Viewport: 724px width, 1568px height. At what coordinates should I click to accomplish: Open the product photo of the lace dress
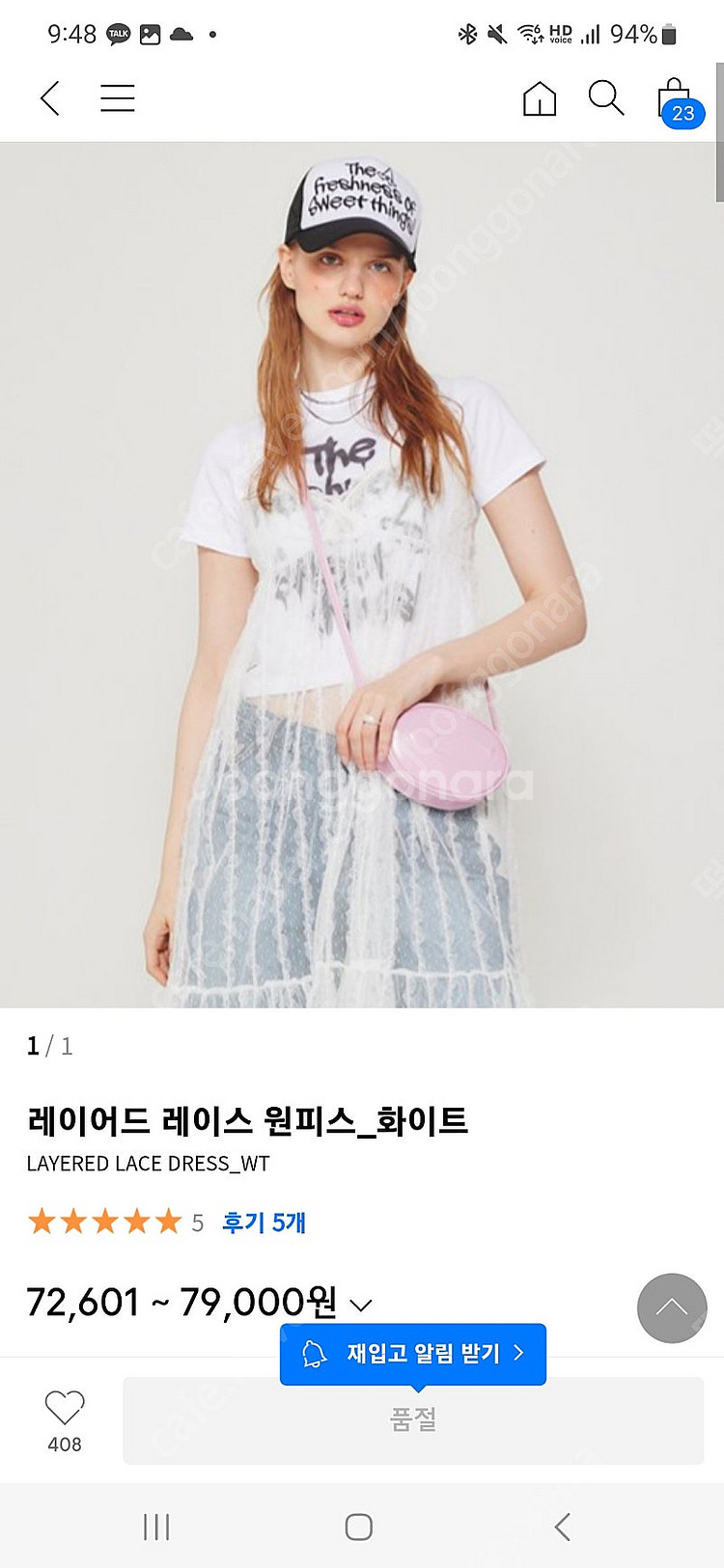362,575
